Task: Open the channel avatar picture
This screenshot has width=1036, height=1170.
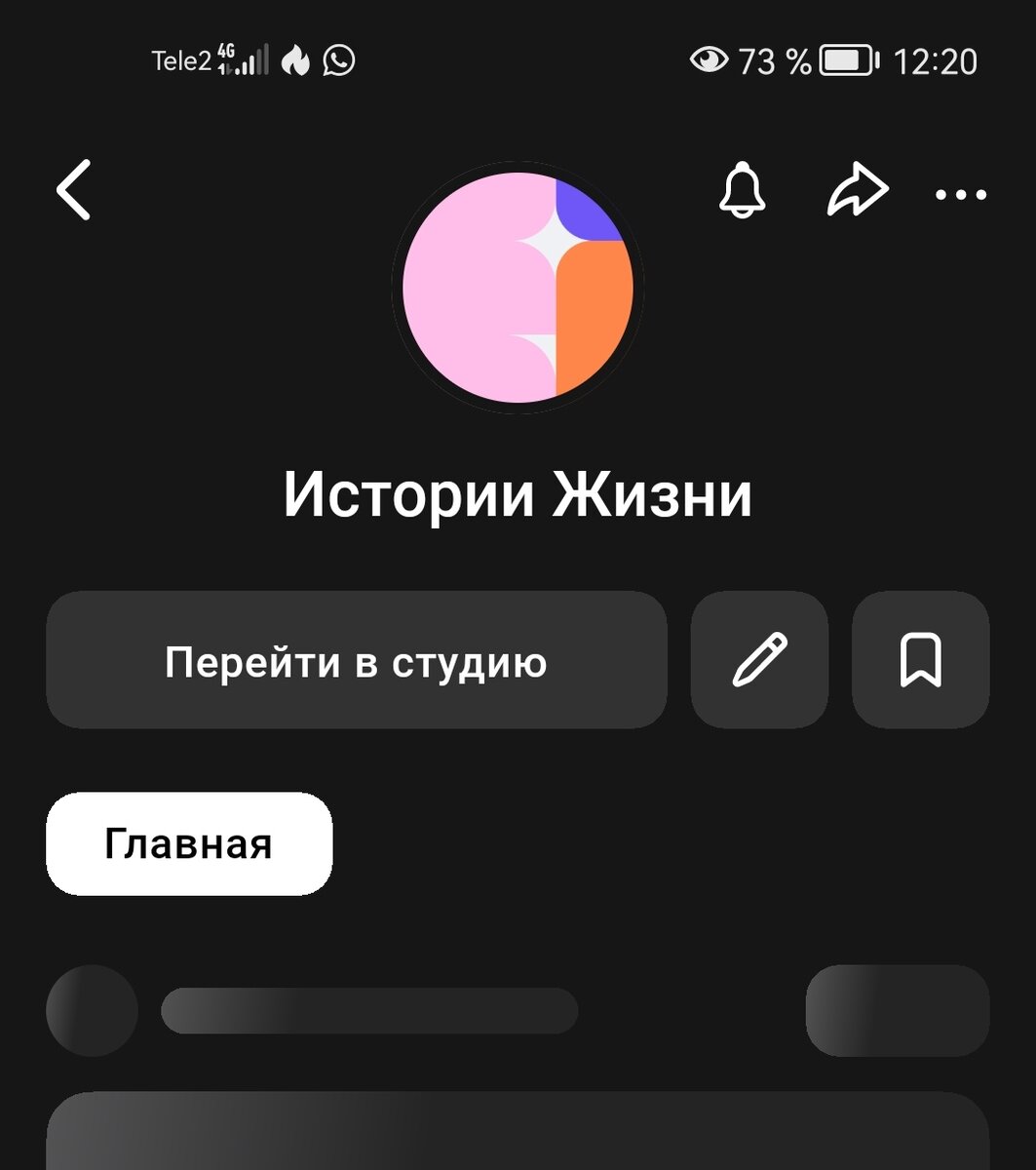Action: tap(518, 287)
